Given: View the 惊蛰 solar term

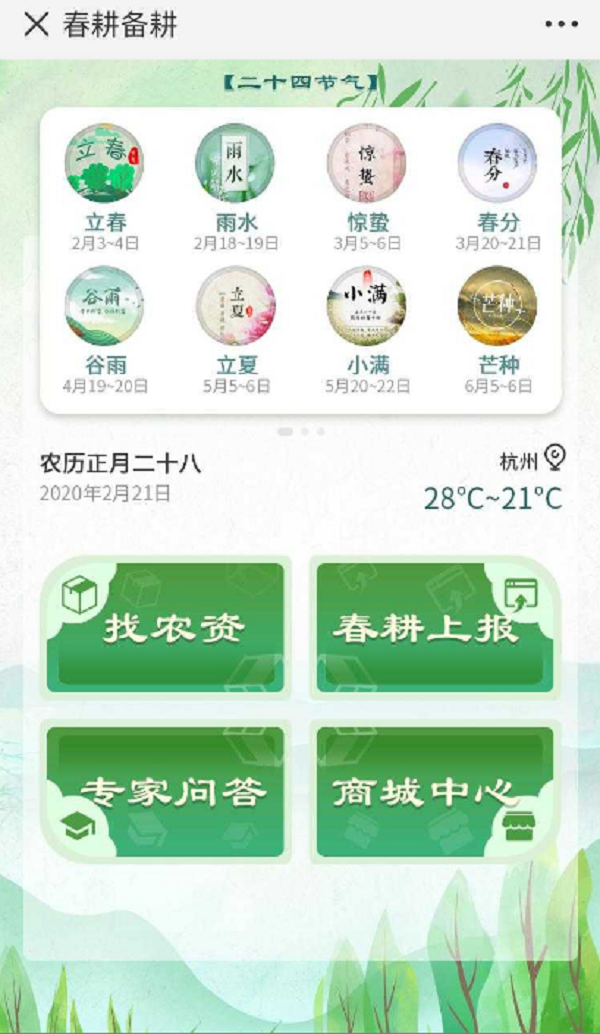Looking at the screenshot, I should [x=366, y=164].
